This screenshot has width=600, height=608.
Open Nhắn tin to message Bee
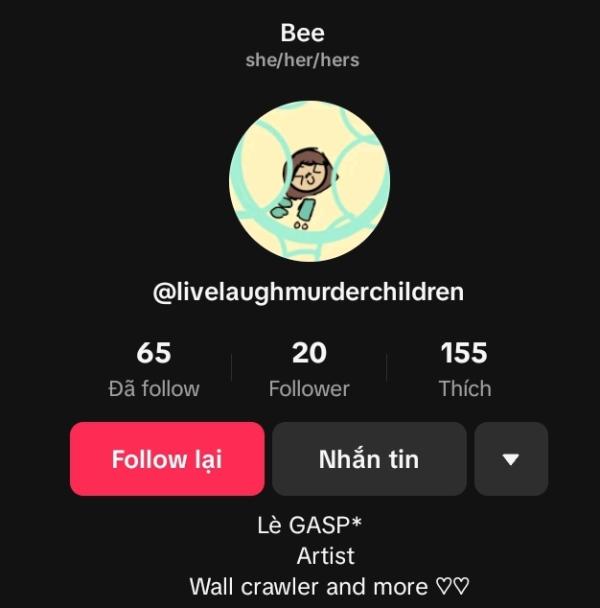pos(369,459)
